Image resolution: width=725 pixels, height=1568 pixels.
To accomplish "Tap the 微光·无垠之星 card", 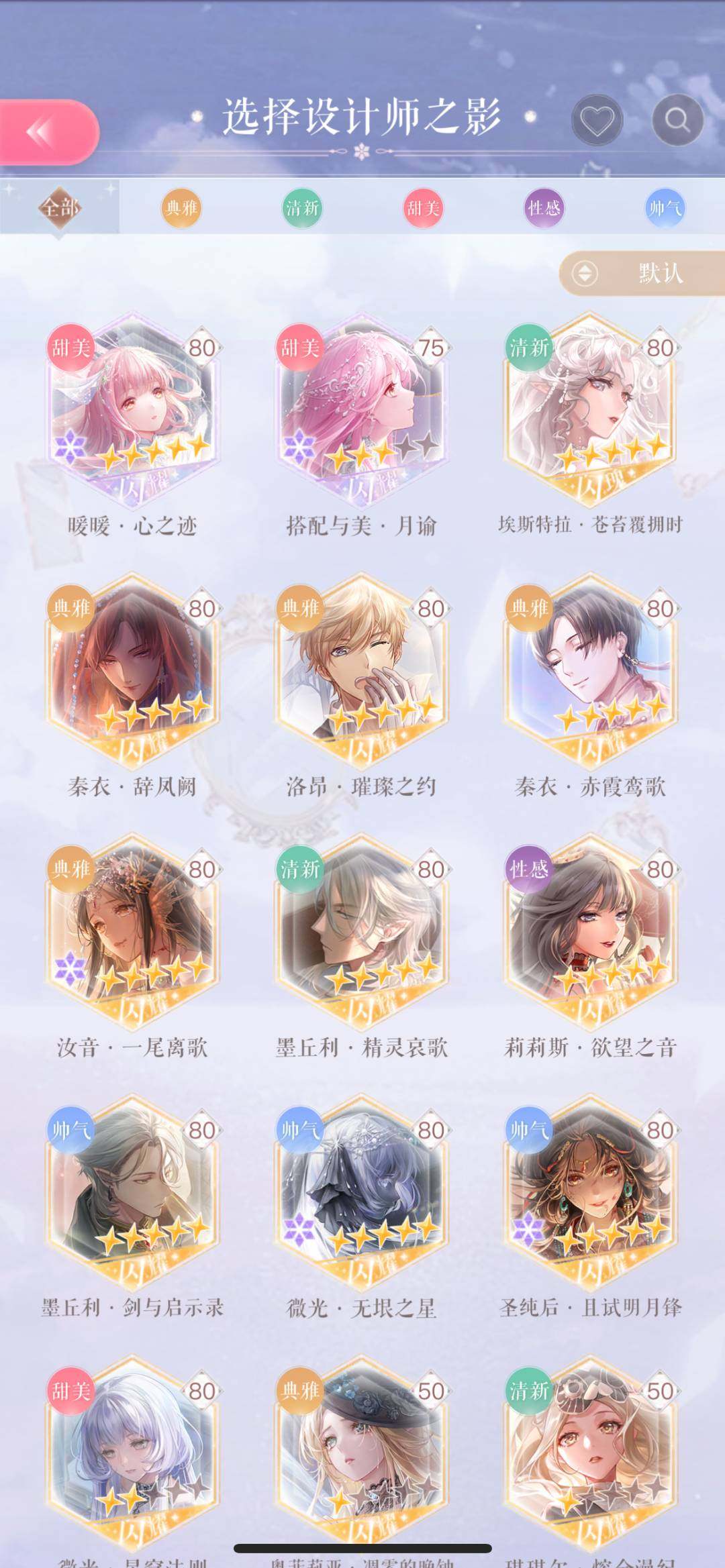I will (x=361, y=1192).
